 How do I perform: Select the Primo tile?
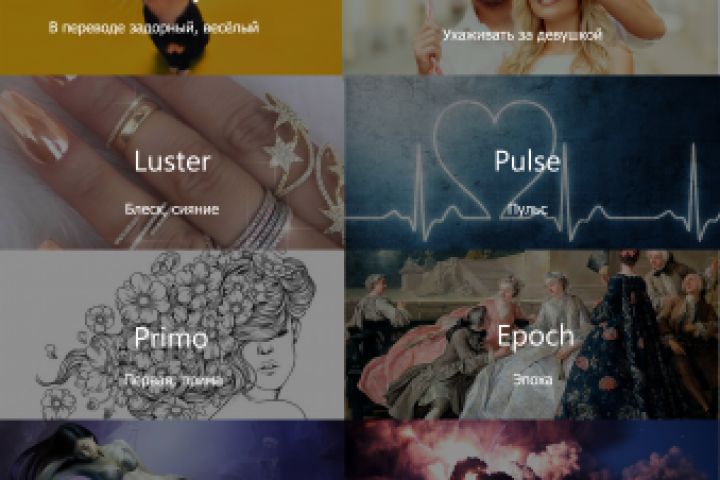(171, 336)
